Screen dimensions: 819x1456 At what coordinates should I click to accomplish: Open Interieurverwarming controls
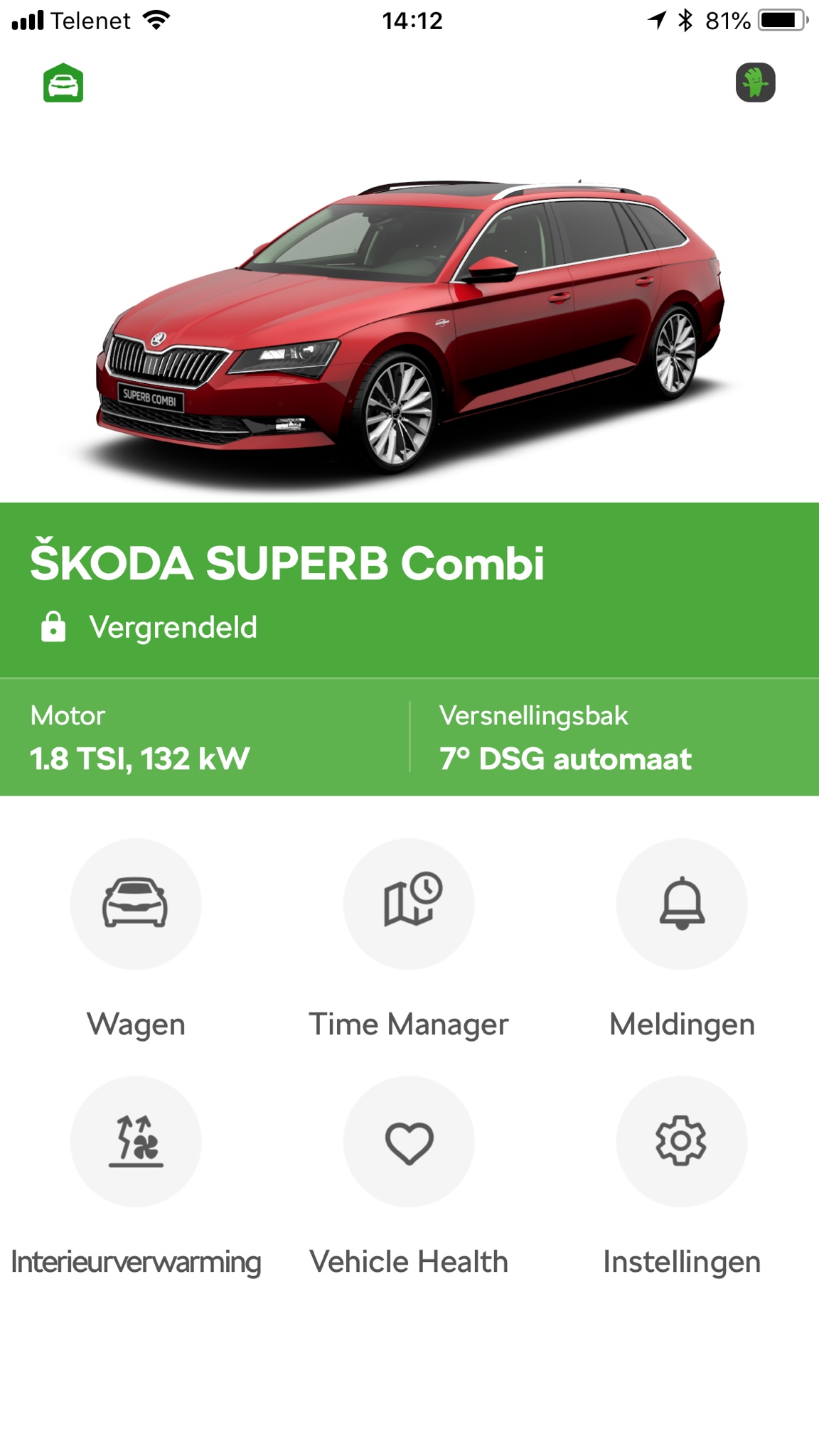coord(136,1141)
